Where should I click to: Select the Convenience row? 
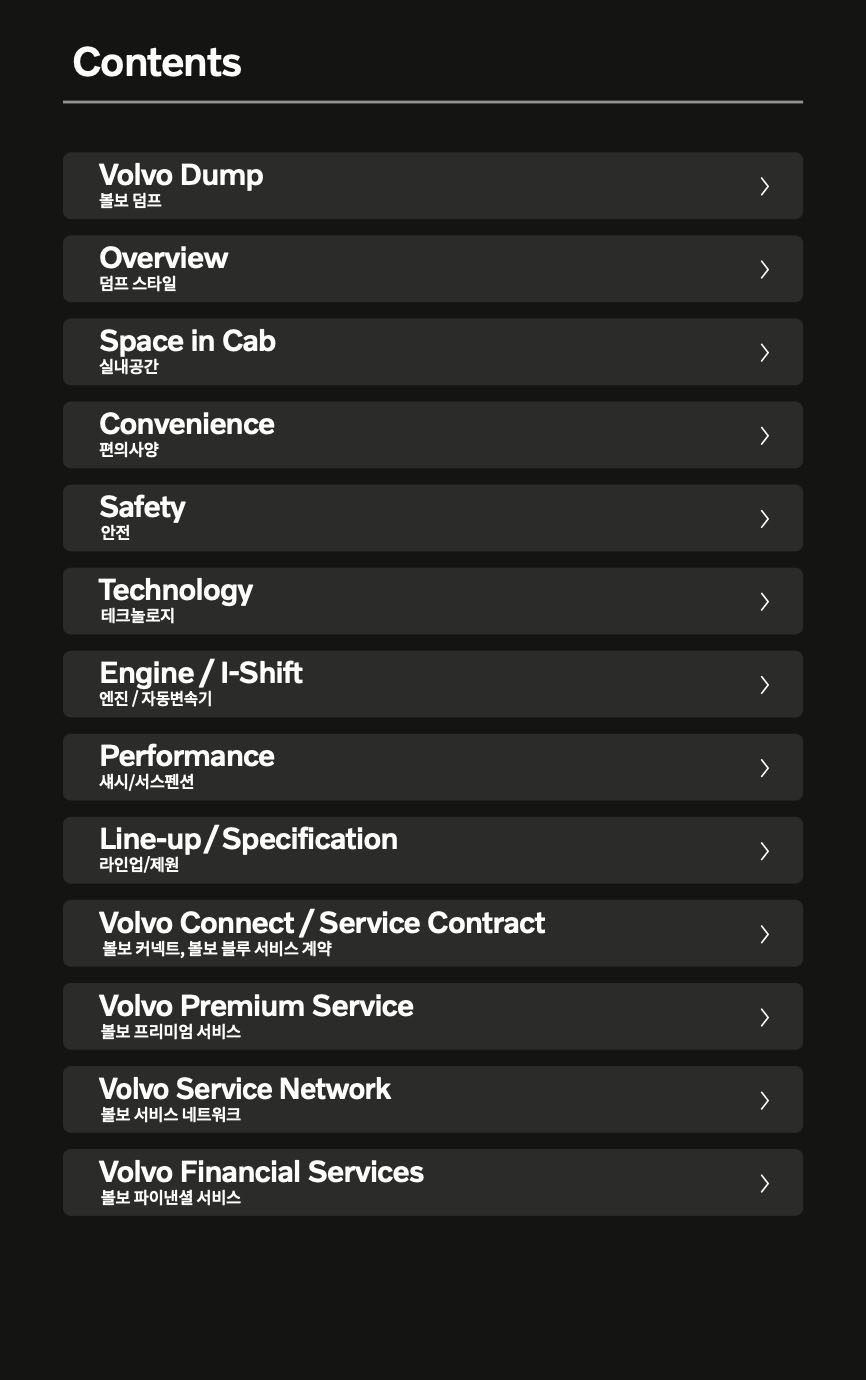coord(432,435)
